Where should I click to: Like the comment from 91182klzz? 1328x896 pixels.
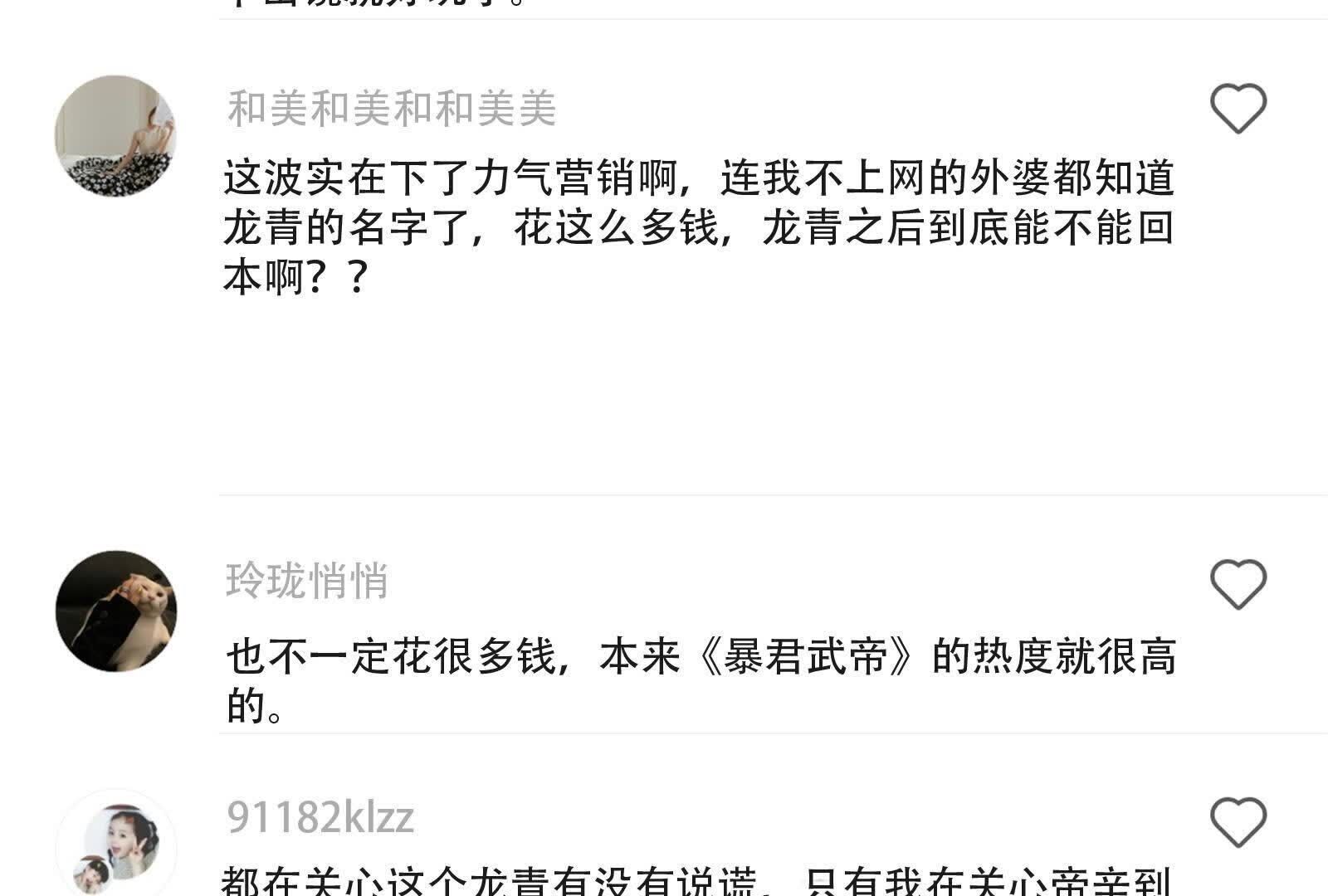[x=1238, y=821]
